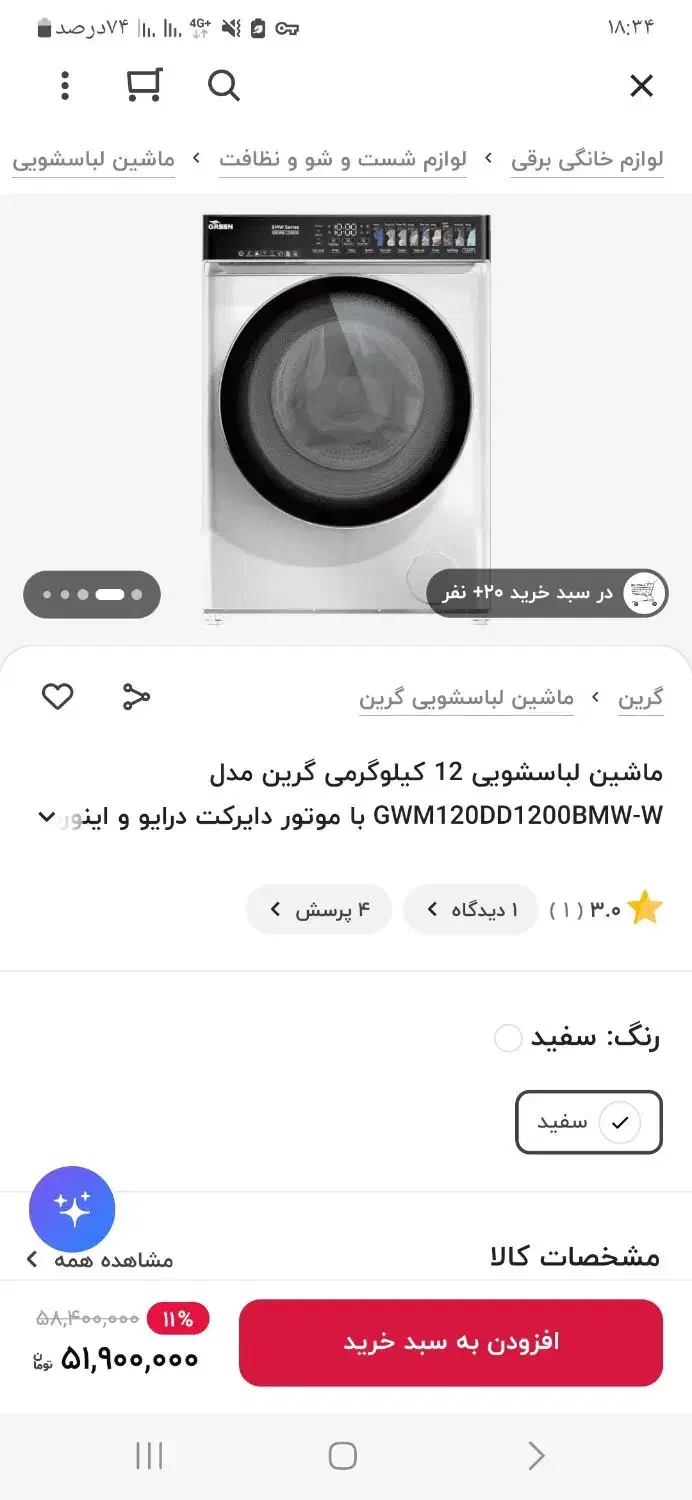The width and height of the screenshot is (692, 1500).
Task: Add product to favorites with heart
Action: click(58, 696)
